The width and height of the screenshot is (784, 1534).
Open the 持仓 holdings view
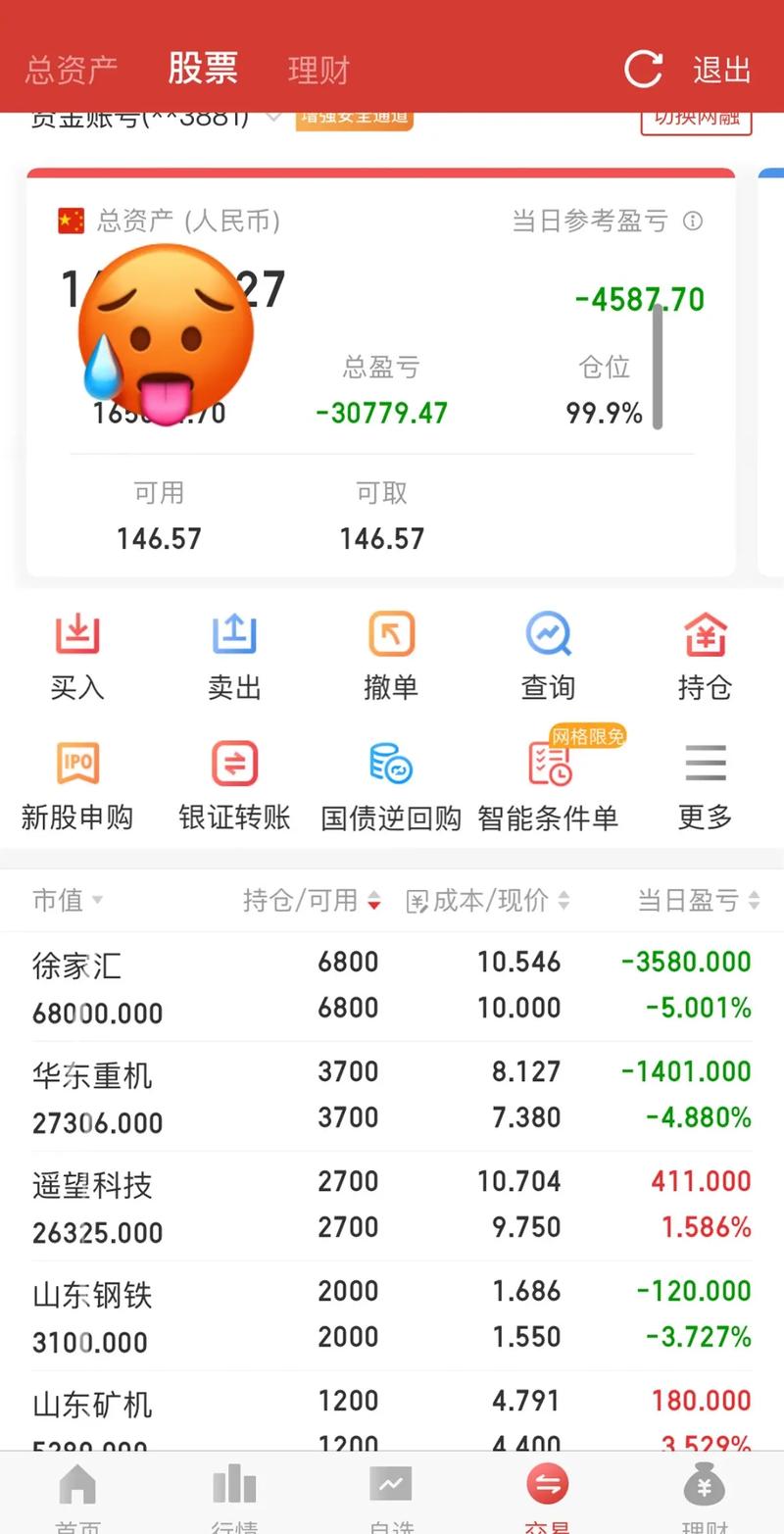tap(705, 655)
